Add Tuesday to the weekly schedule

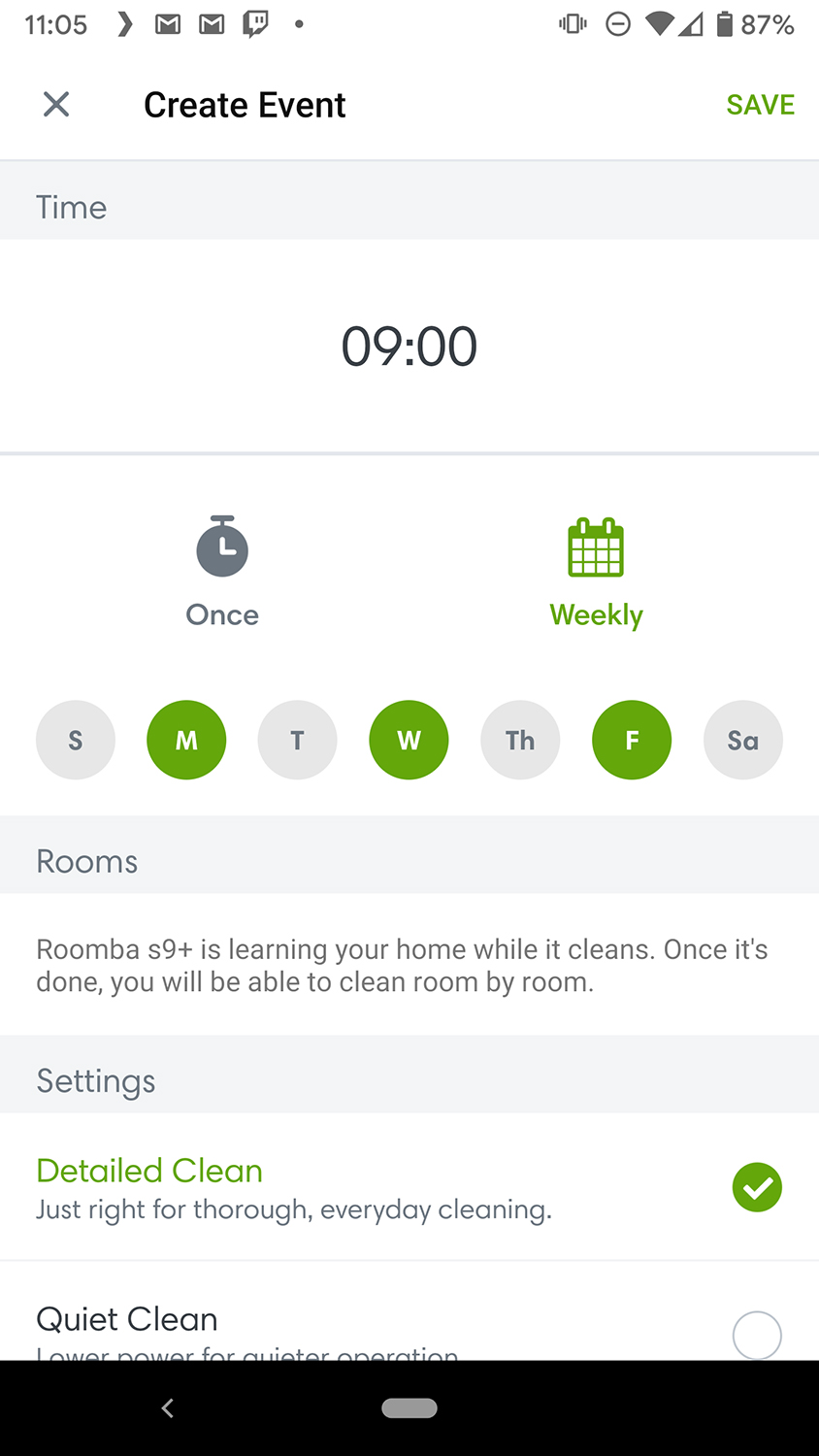coord(298,740)
